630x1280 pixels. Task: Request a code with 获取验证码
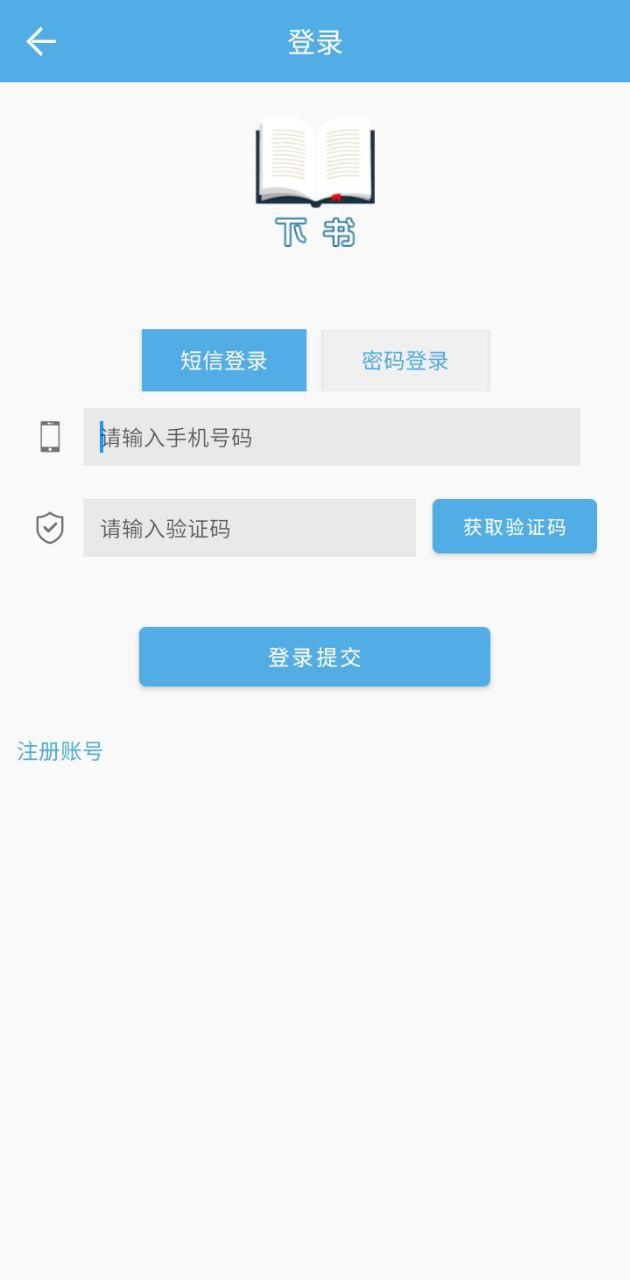[x=514, y=526]
